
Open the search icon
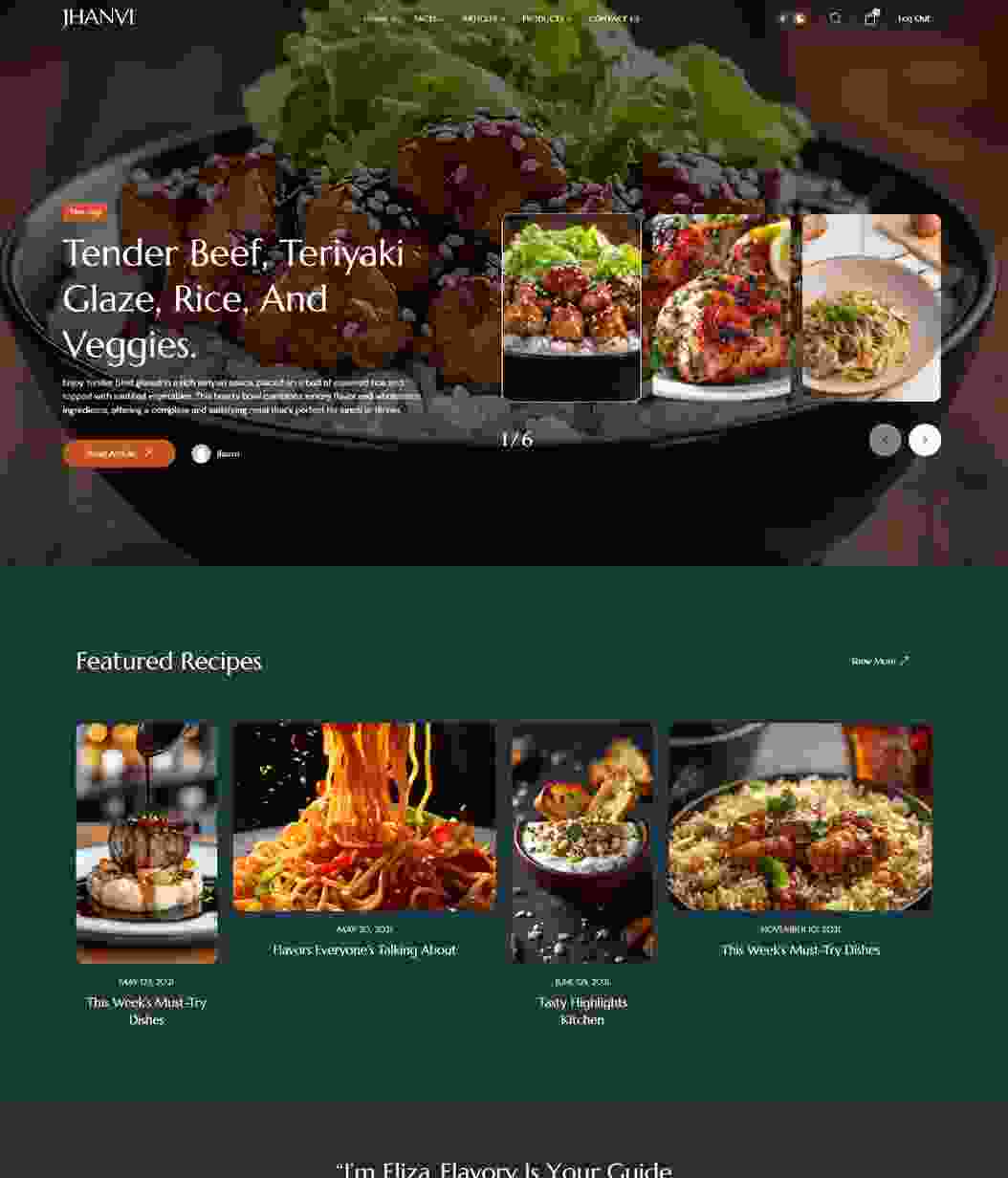tap(836, 18)
